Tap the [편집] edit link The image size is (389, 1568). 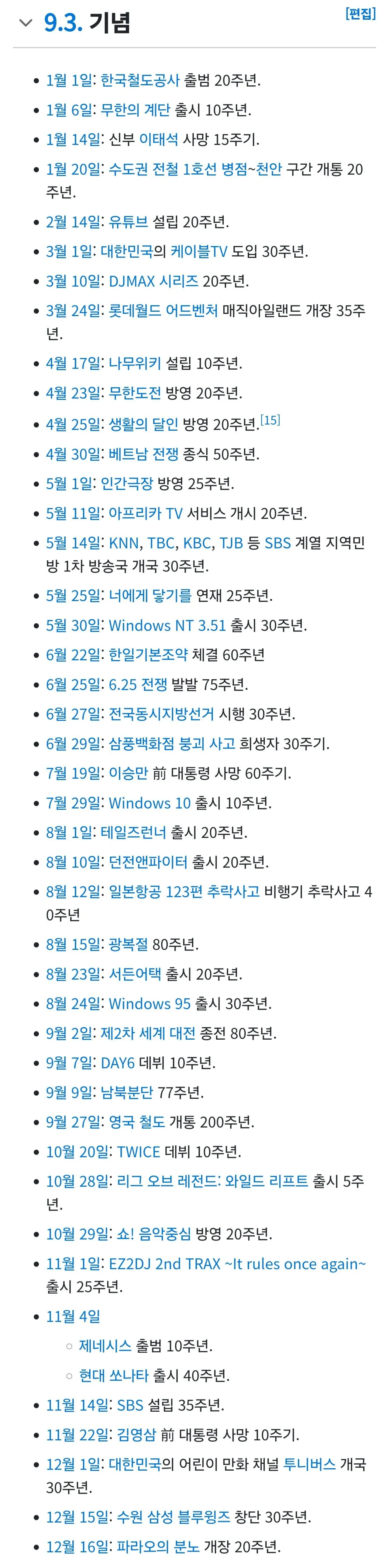tap(360, 13)
